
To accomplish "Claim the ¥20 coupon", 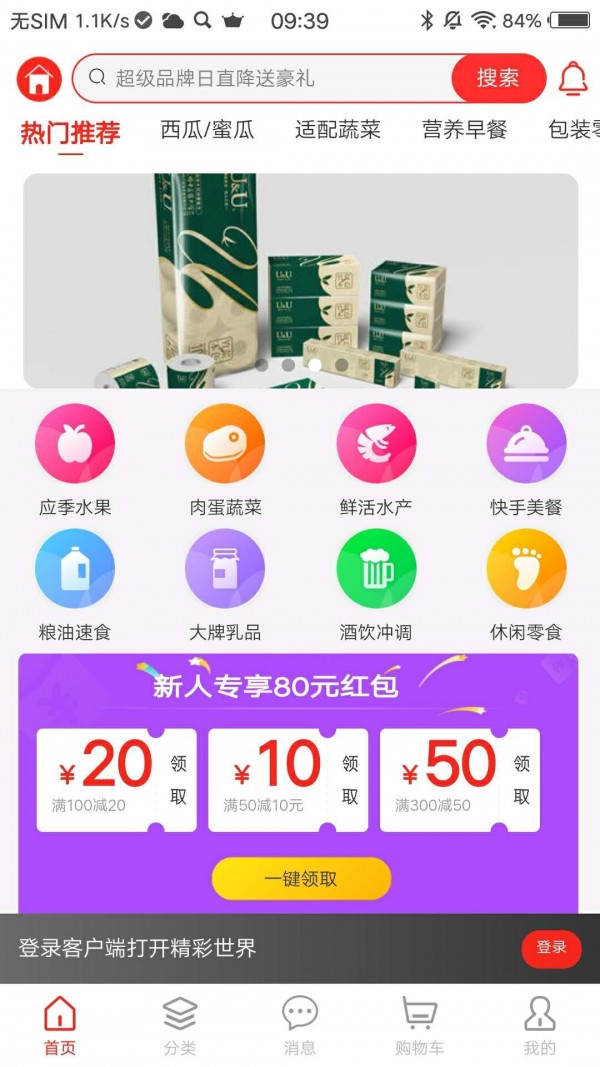I will pos(178,780).
